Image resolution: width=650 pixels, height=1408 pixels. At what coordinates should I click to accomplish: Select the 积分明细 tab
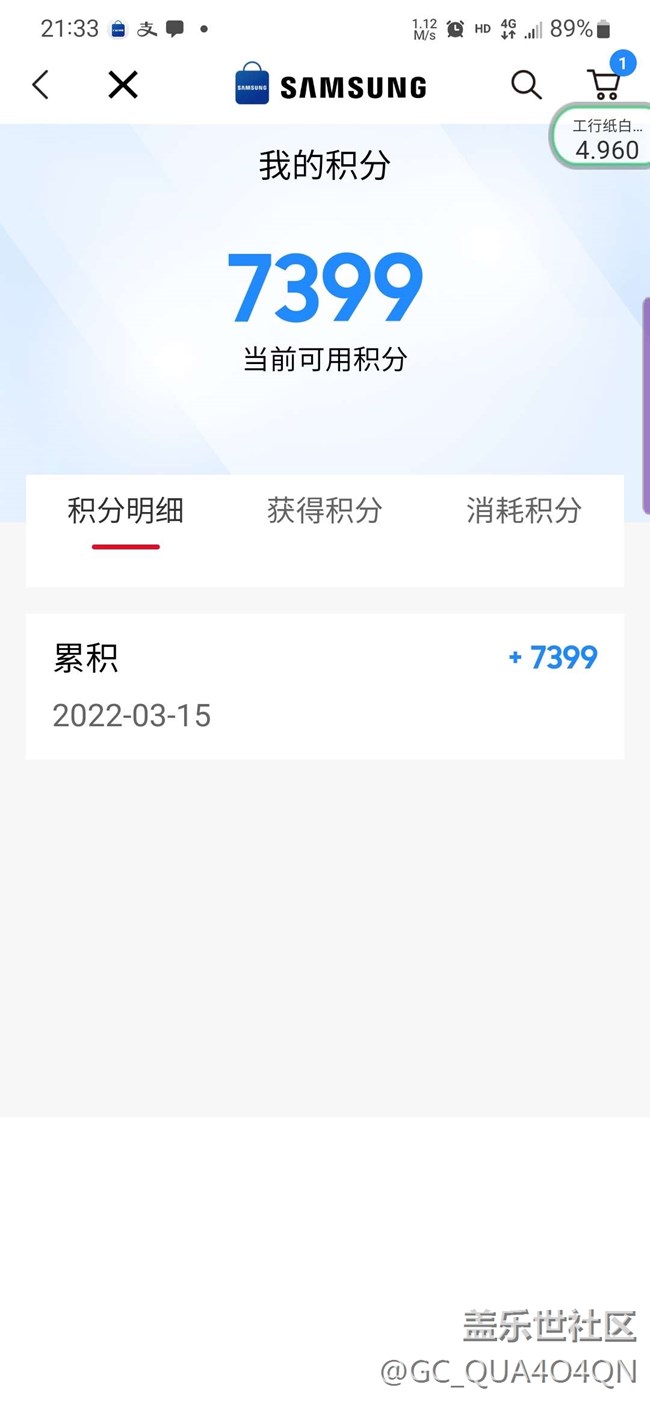pos(126,511)
